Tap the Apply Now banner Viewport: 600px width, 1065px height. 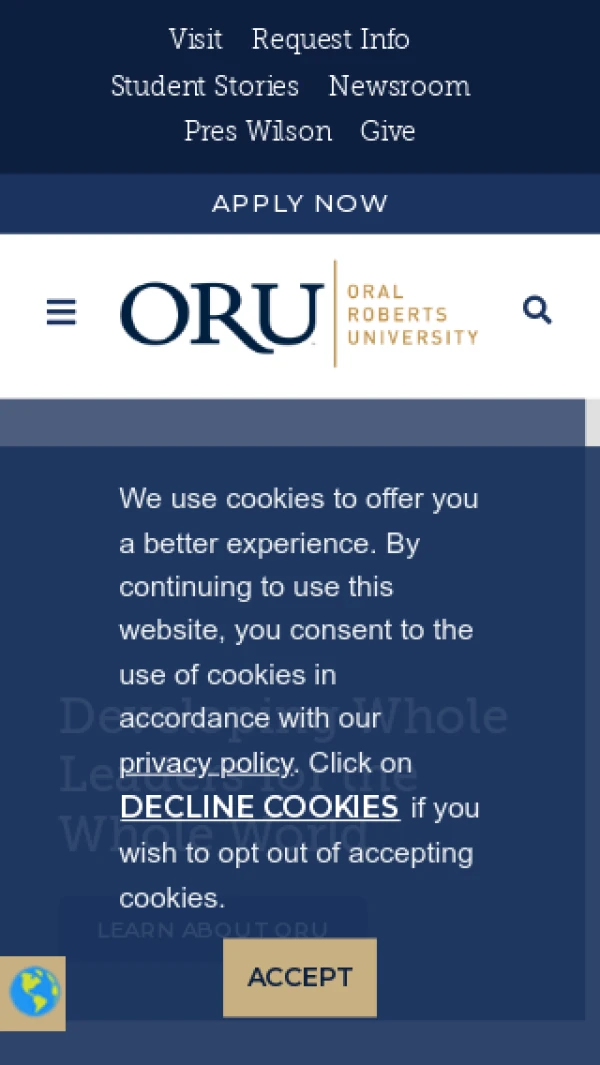click(x=300, y=204)
